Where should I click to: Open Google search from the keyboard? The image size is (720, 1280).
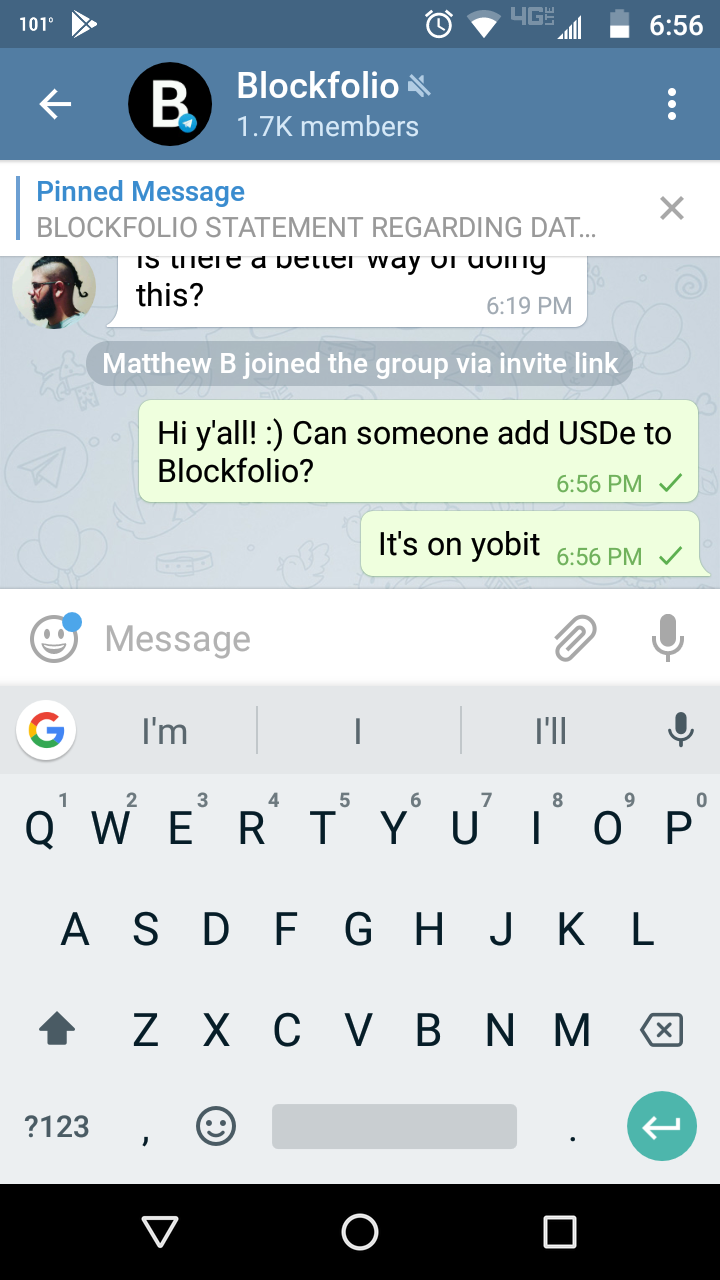coord(46,731)
